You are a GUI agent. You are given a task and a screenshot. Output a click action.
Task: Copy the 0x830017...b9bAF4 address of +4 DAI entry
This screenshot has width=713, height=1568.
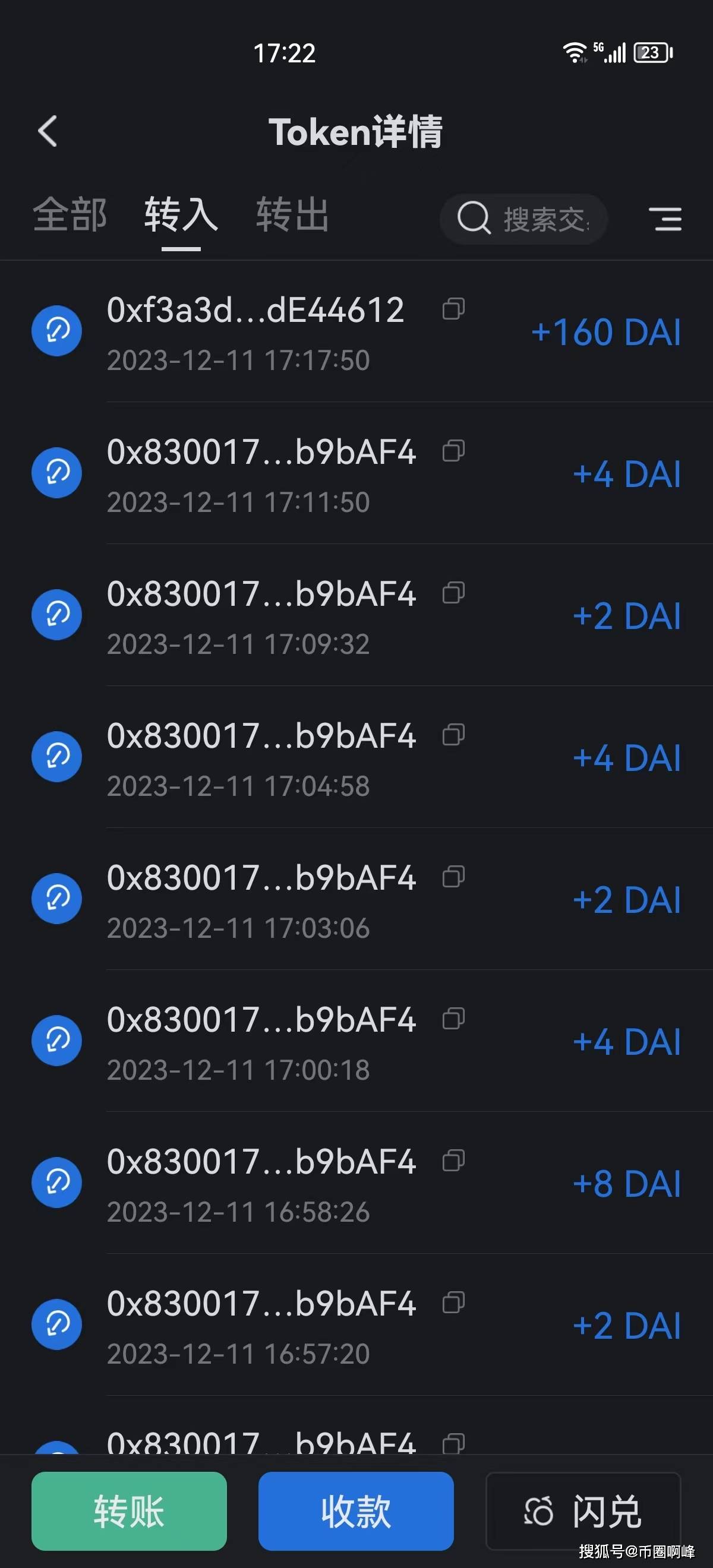453,451
